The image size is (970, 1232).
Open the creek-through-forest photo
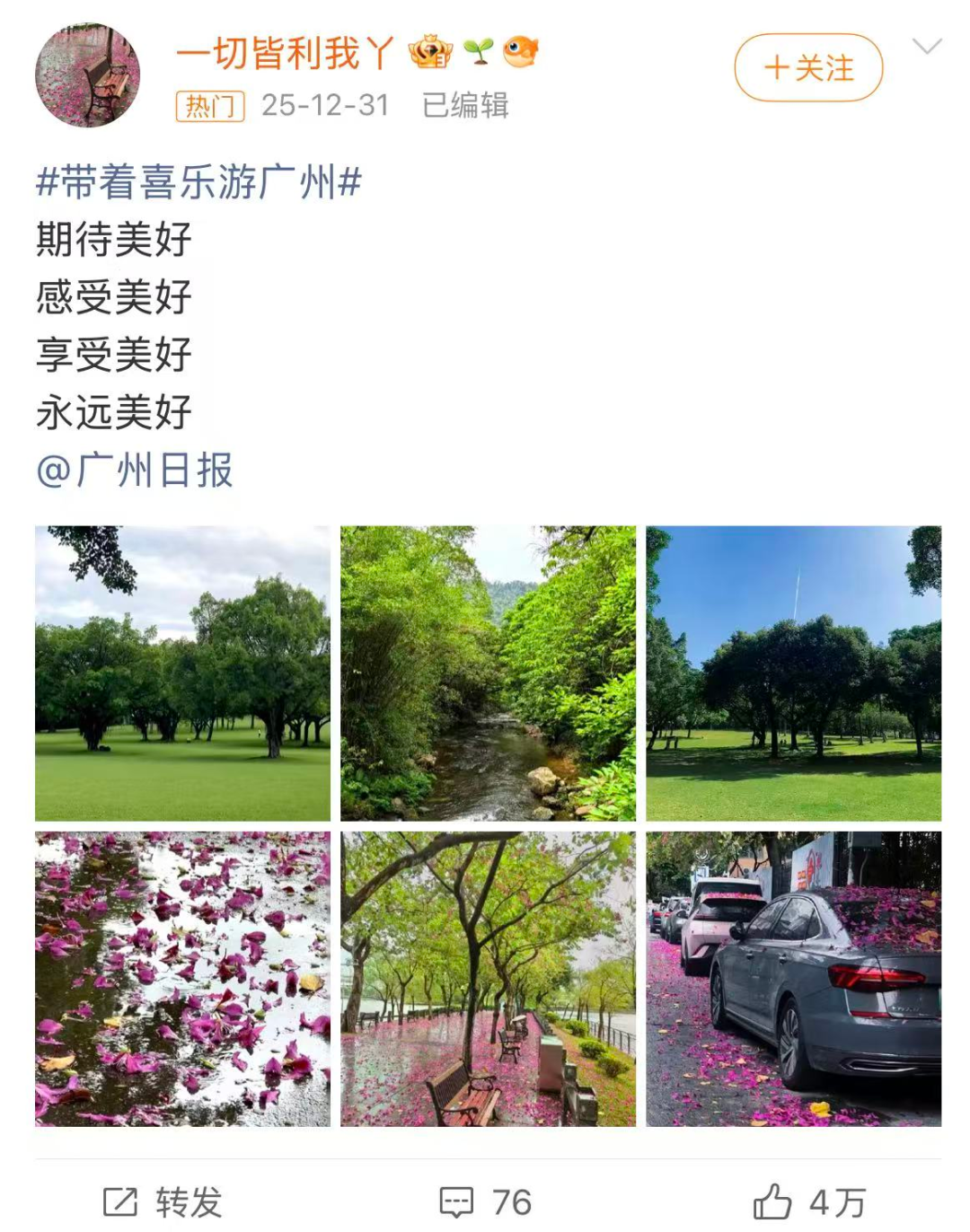[490, 673]
